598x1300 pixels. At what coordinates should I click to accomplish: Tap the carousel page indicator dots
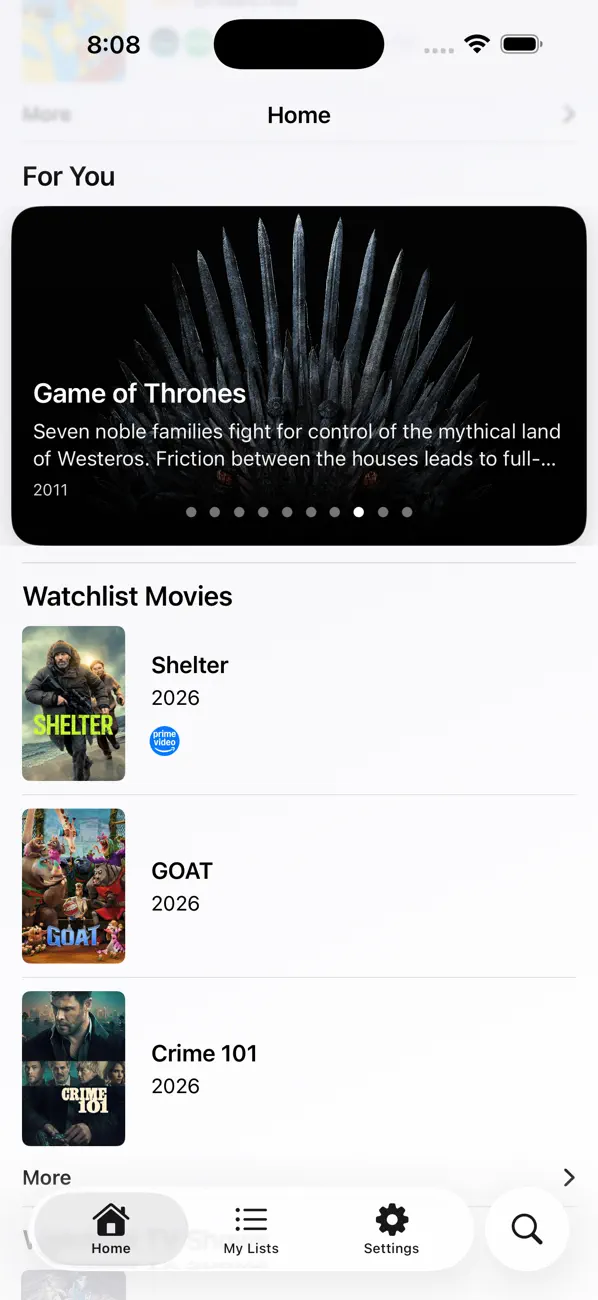coord(299,512)
